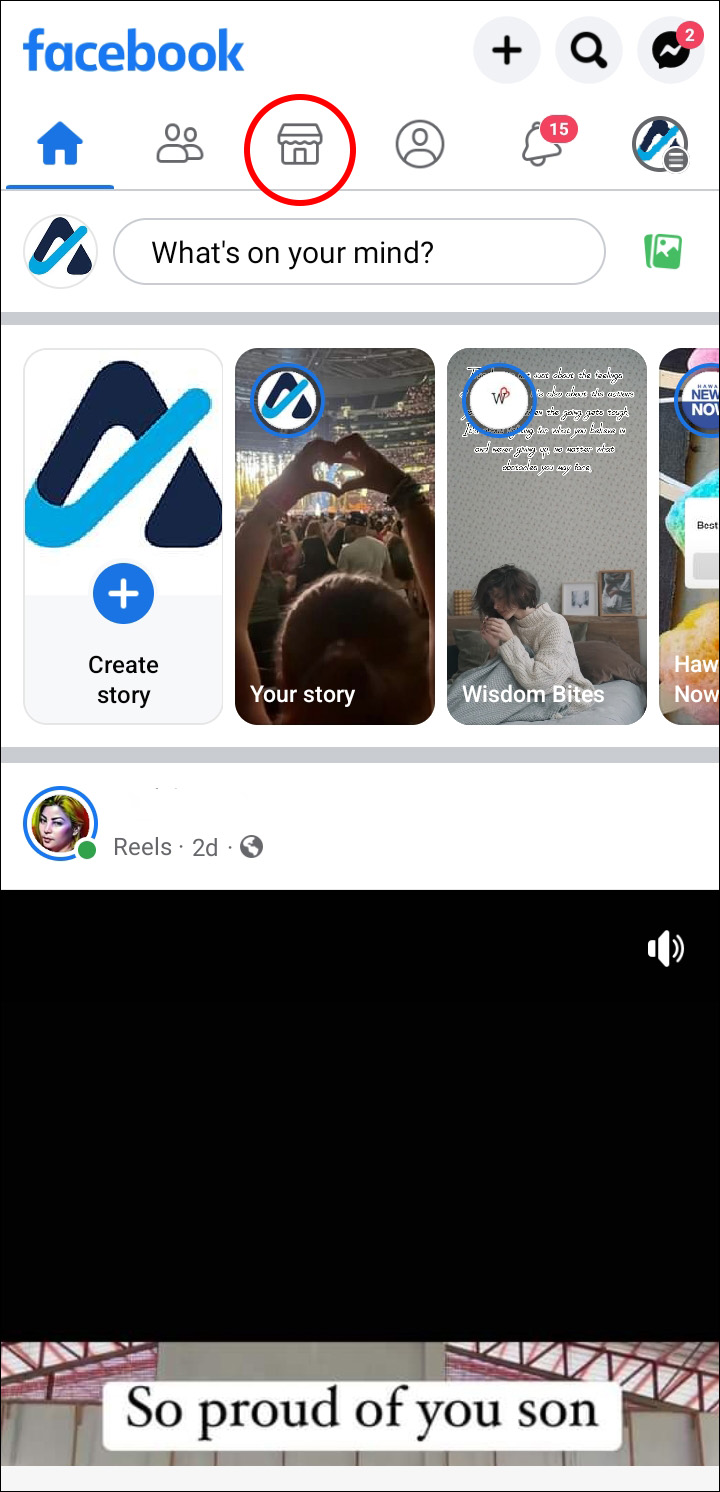The height and width of the screenshot is (1492, 720).
Task: Open Messenger chats
Action: pyautogui.click(x=671, y=50)
